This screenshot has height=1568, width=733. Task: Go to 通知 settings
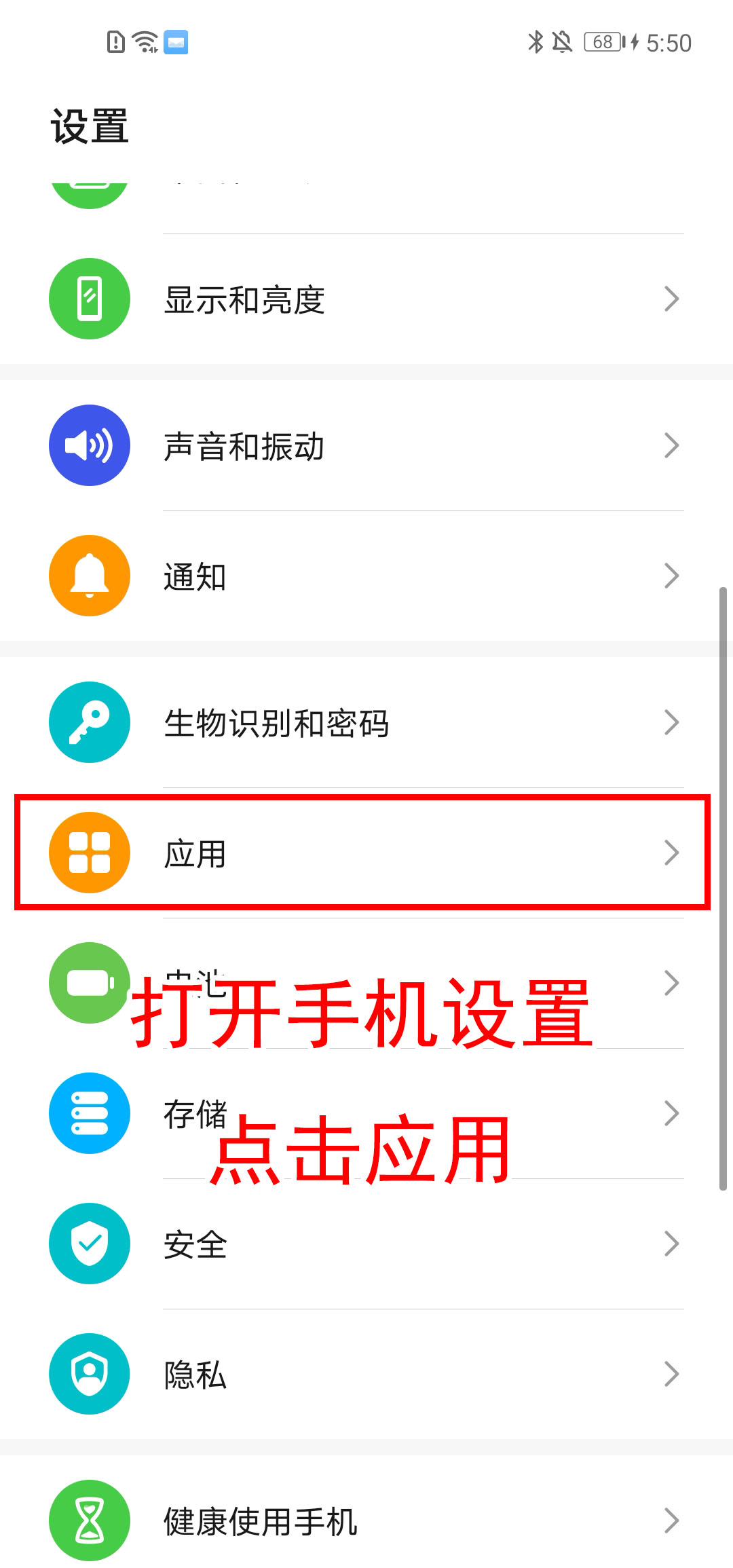[366, 576]
